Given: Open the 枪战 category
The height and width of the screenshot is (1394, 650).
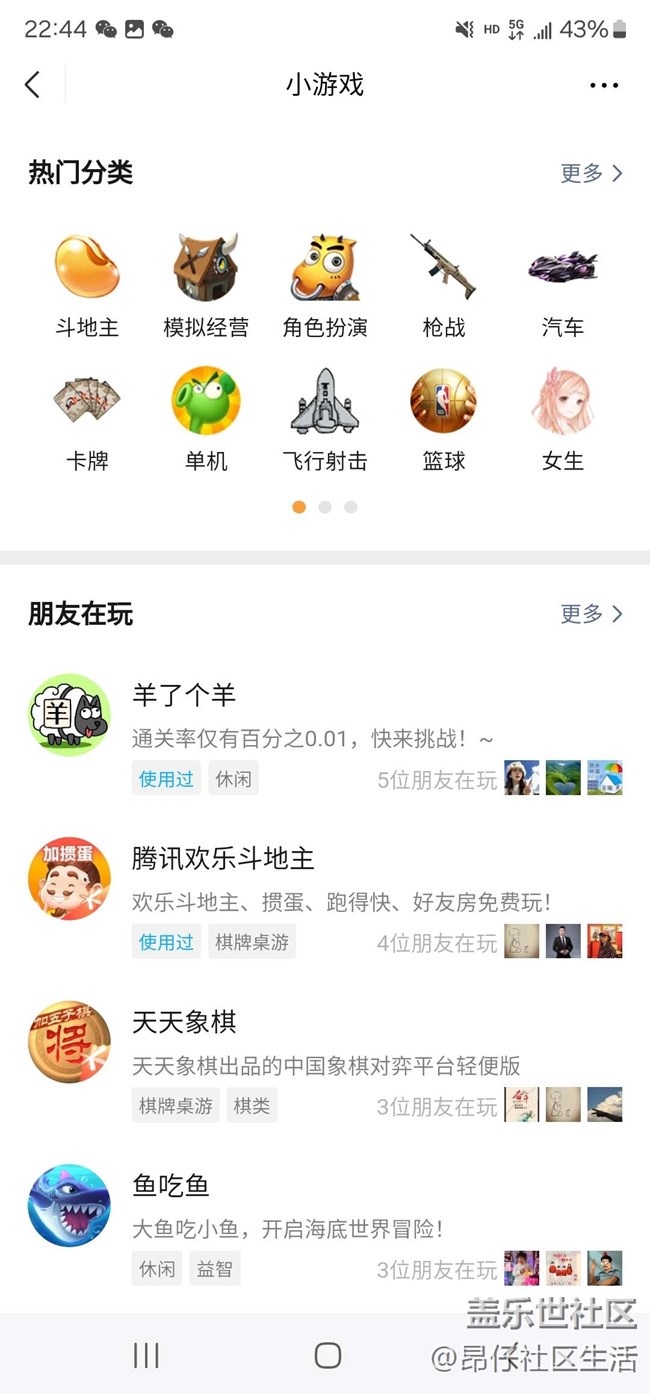Looking at the screenshot, I should (x=444, y=285).
